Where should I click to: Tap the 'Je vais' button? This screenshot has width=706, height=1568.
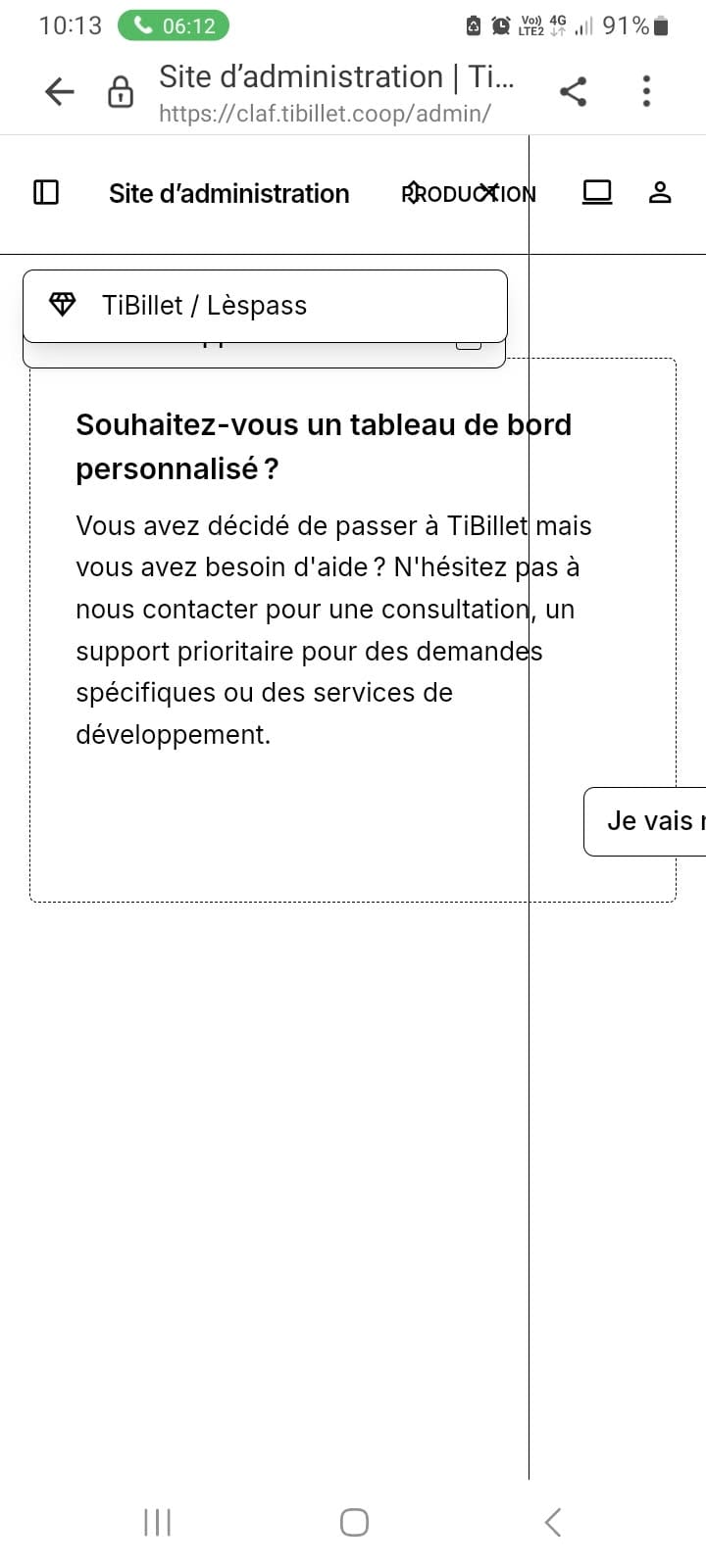coord(647,821)
